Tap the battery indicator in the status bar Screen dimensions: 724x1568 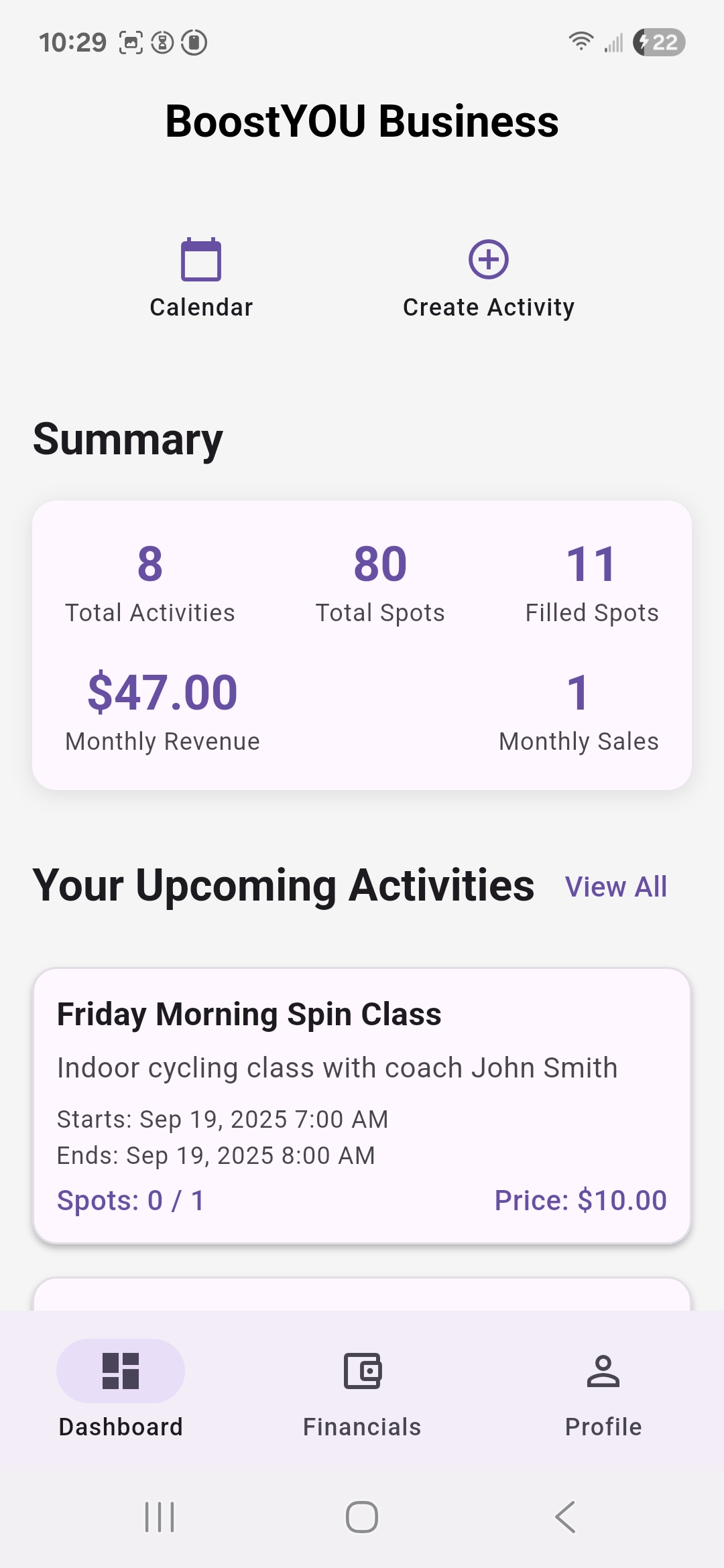(660, 42)
